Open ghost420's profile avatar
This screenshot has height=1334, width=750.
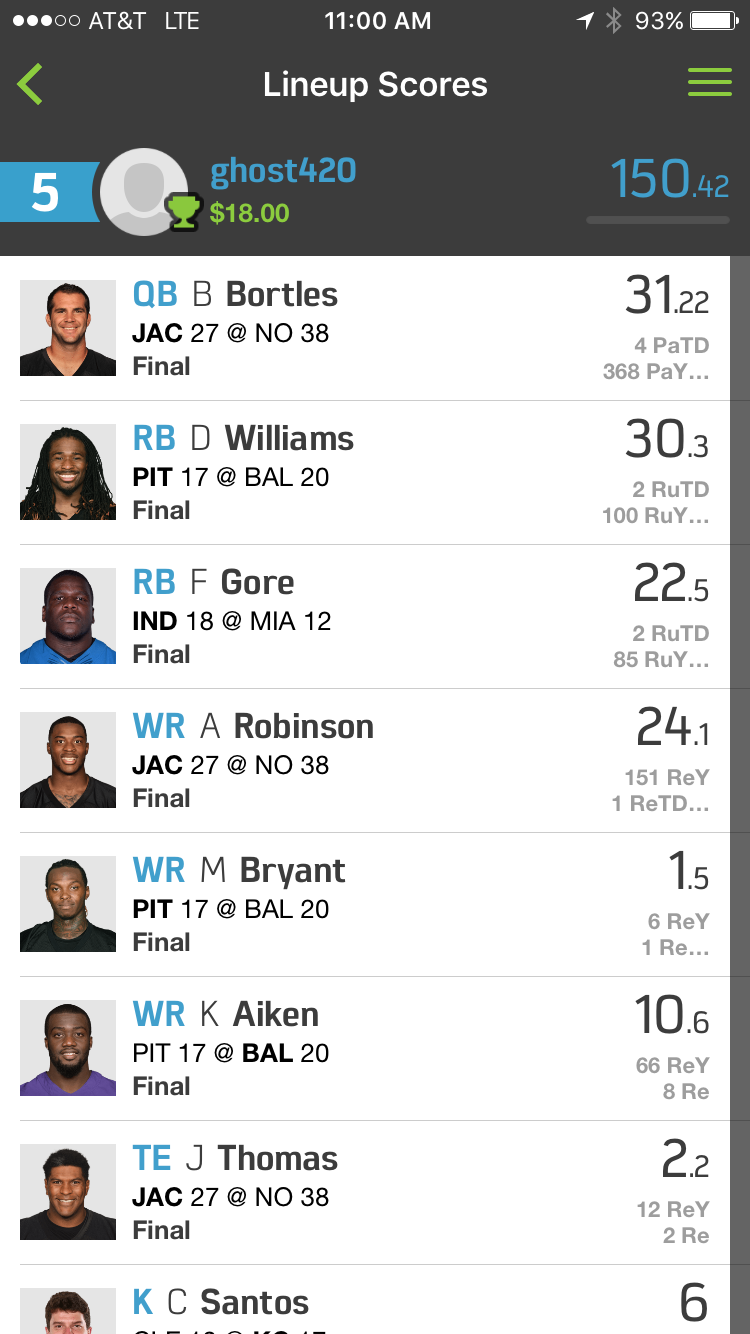[145, 192]
